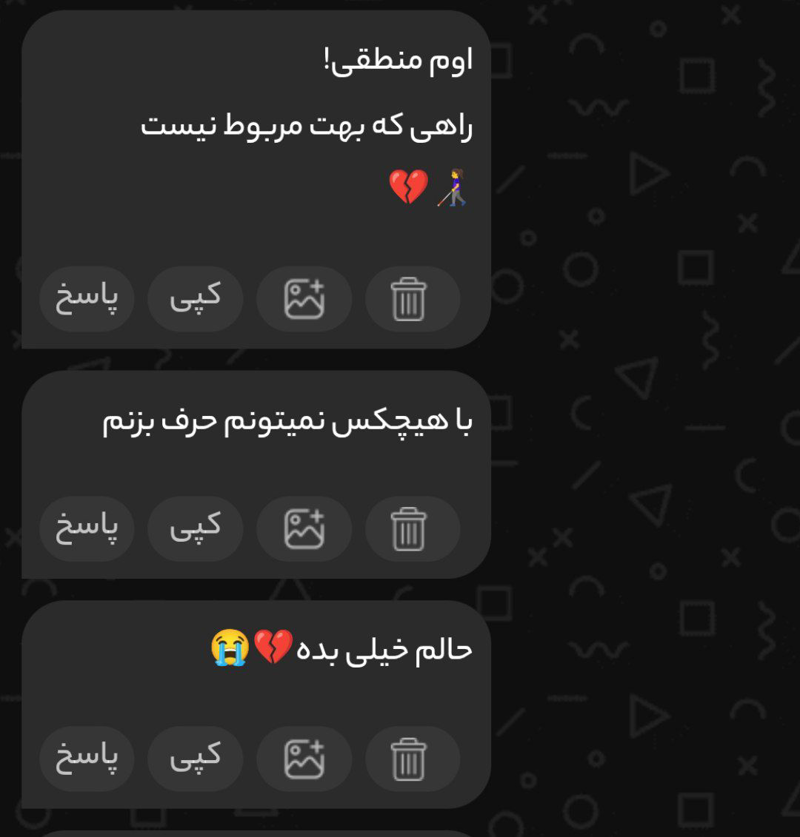Screen dimensions: 800x837
Task: Delete the 'با هیچکس نمیتونم حرف بزنم' message
Action: (408, 528)
